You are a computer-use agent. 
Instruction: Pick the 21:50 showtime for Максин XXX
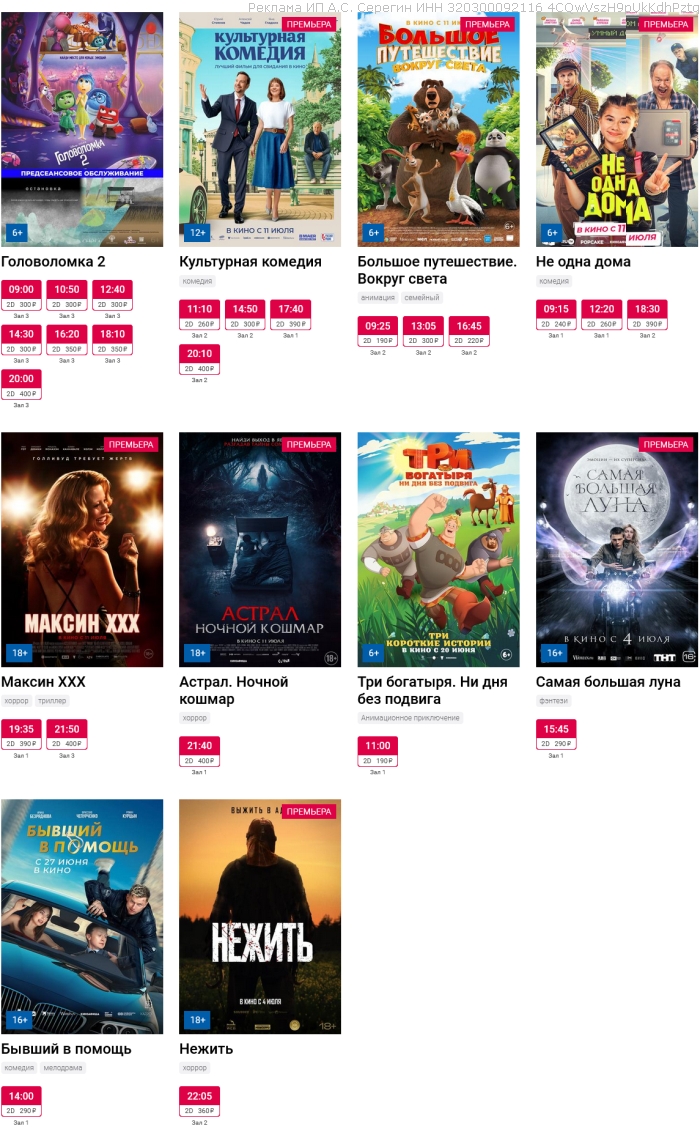pos(66,735)
